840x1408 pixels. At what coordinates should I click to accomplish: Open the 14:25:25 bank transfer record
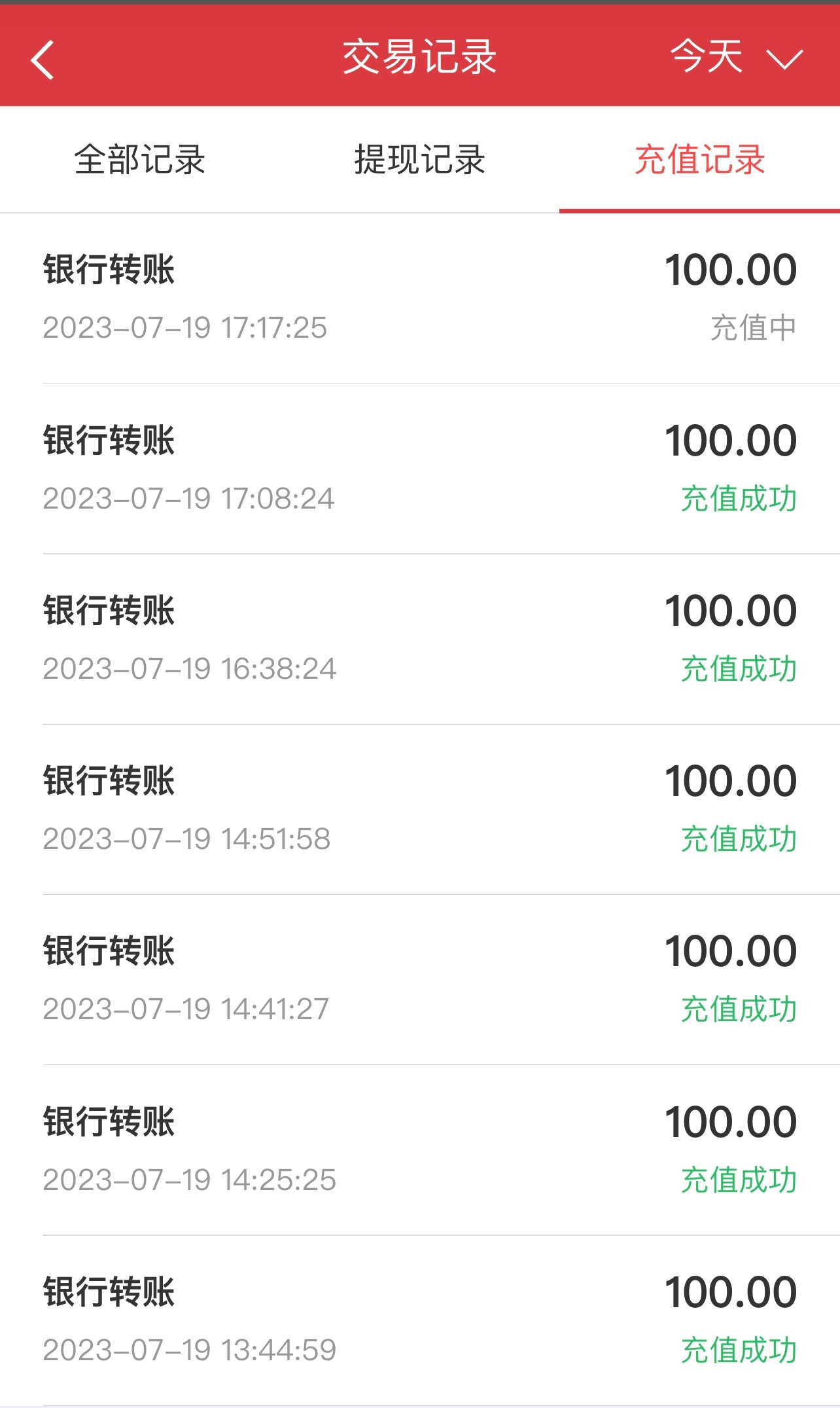pyautogui.click(x=420, y=1150)
